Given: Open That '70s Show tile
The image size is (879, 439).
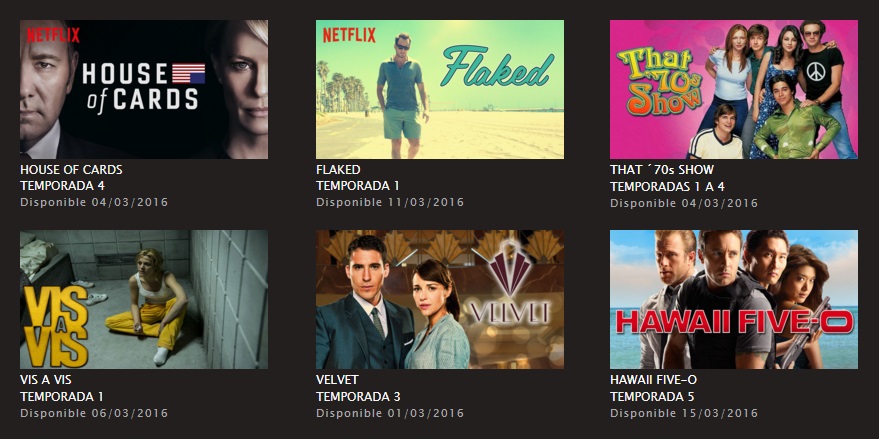Looking at the screenshot, I should click(733, 89).
